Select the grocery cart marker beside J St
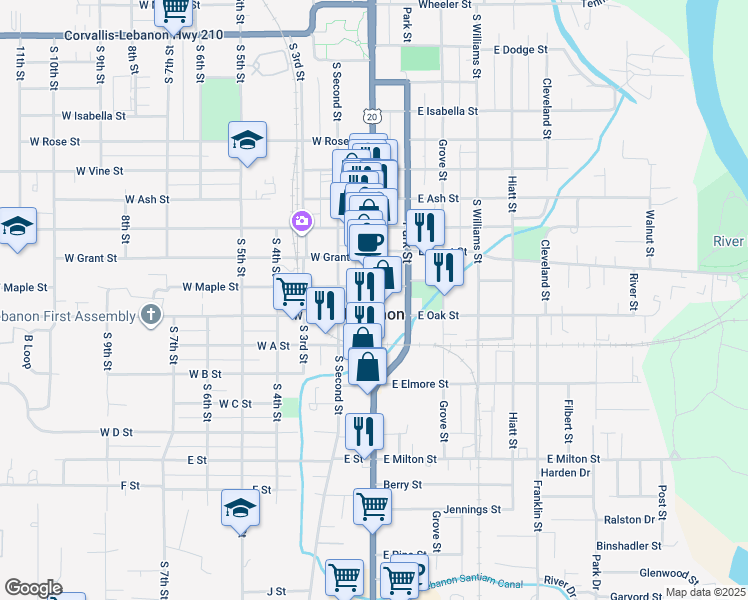 pyautogui.click(x=344, y=576)
